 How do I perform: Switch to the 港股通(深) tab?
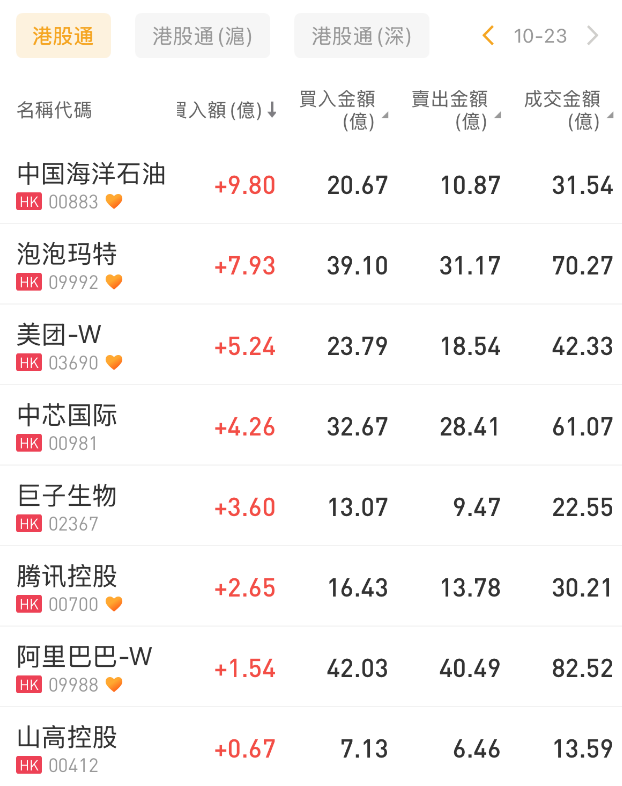[361, 36]
